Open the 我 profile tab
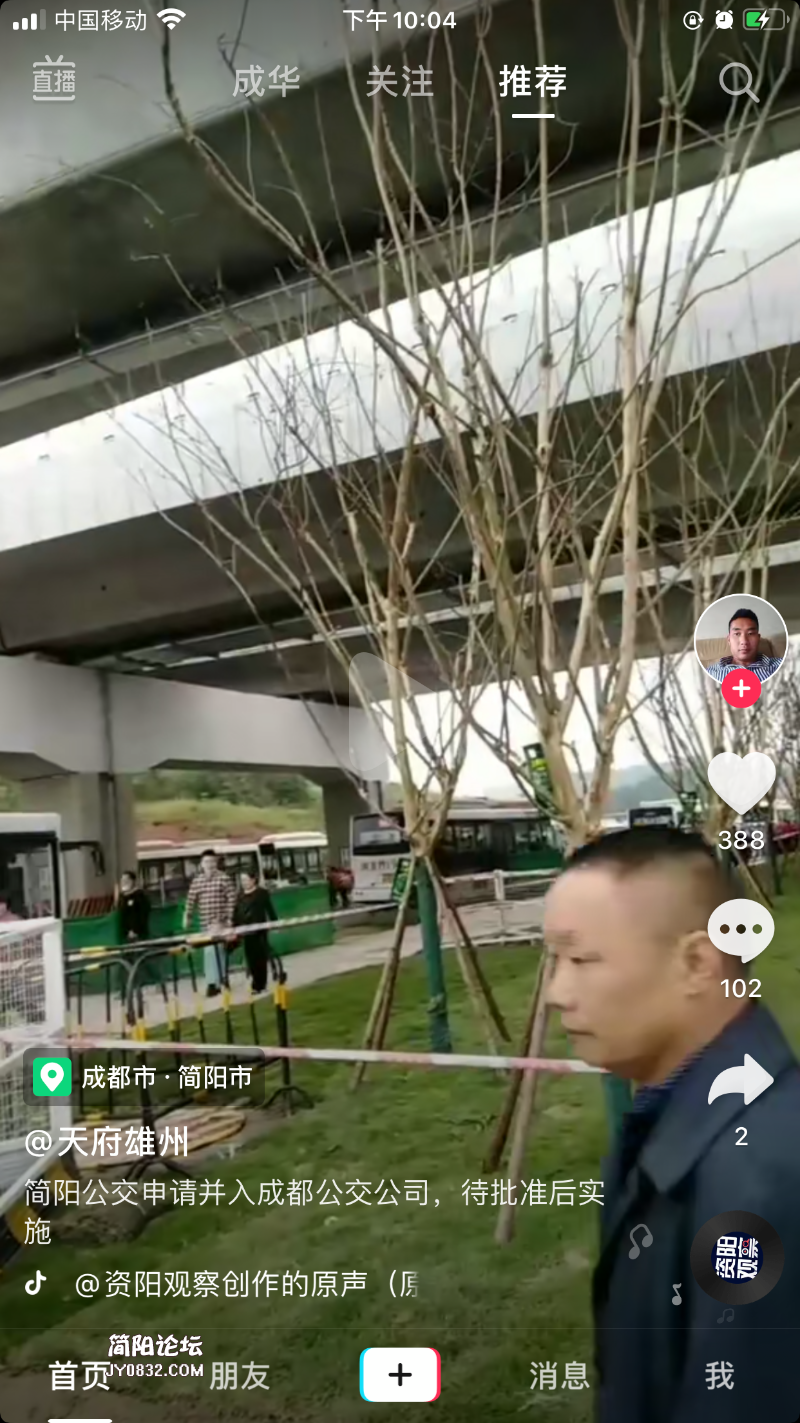The width and height of the screenshot is (800, 1423). (x=719, y=1377)
